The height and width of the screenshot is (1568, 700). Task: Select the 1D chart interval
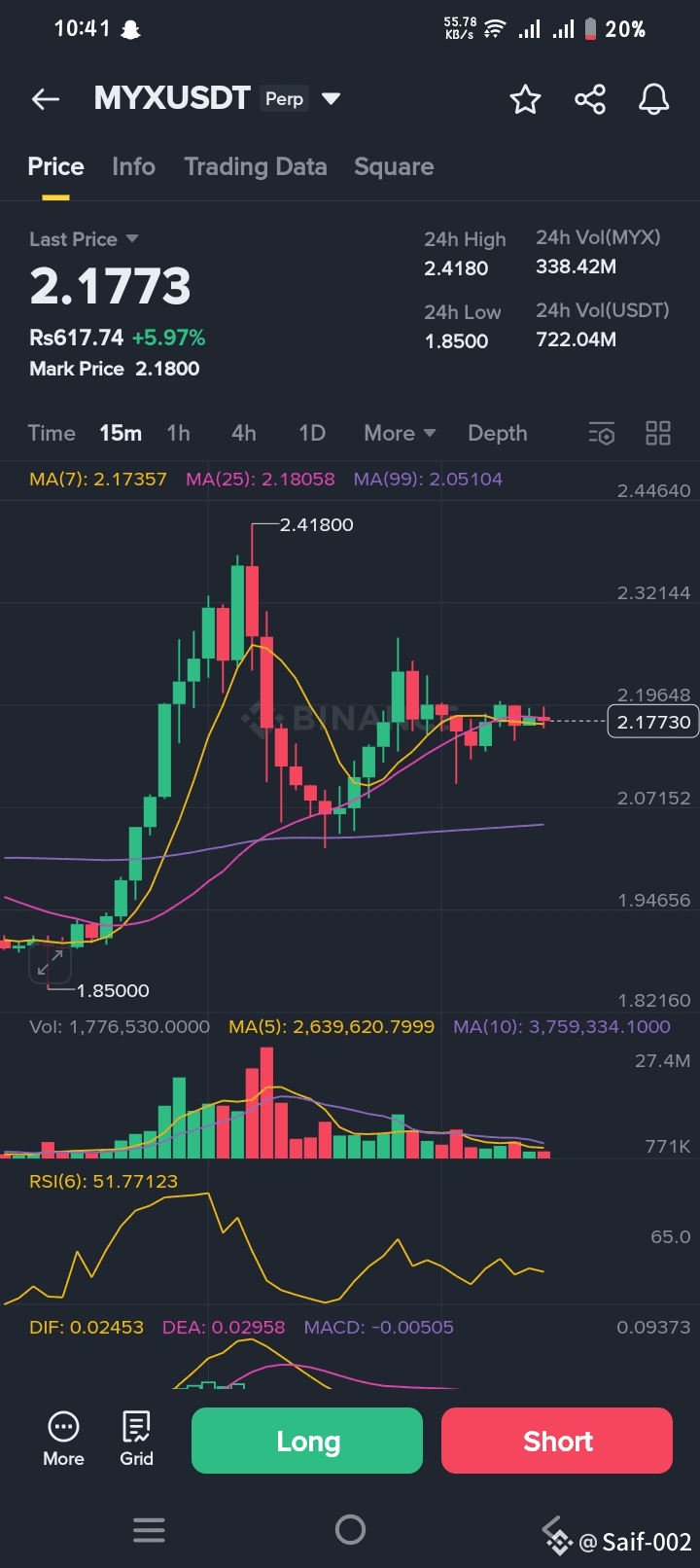coord(312,433)
